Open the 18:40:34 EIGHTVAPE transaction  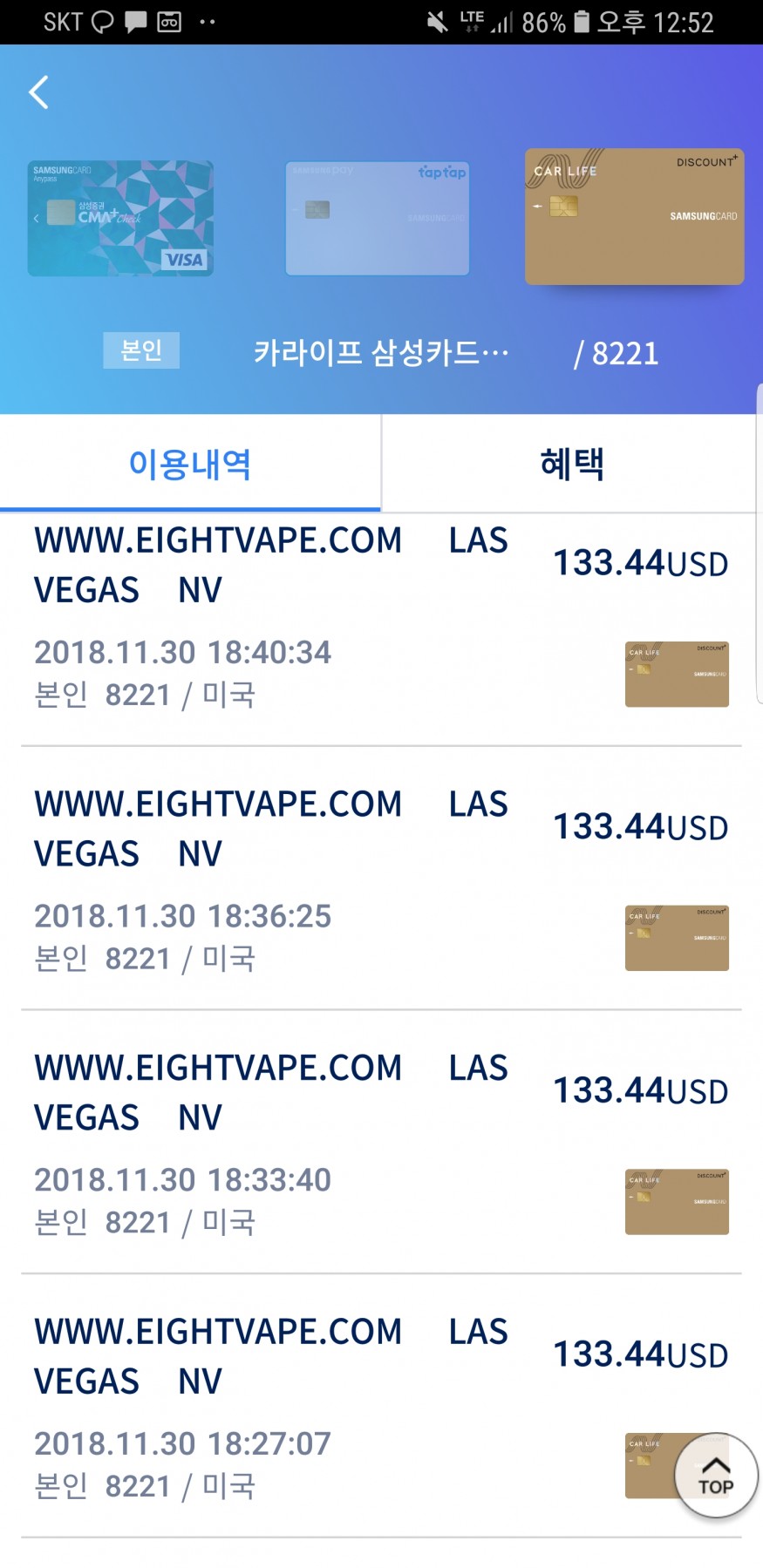pos(381,629)
